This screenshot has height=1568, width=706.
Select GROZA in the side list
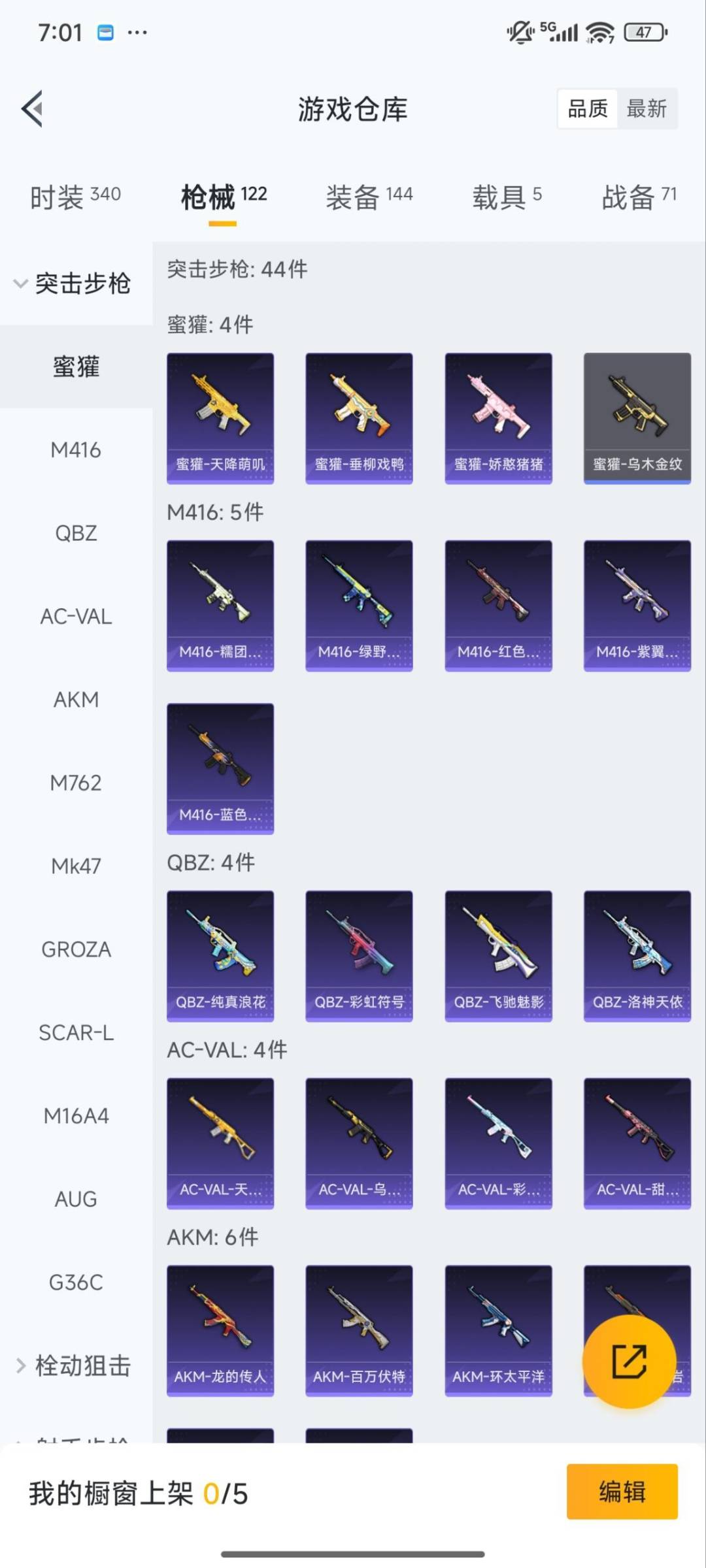pyautogui.click(x=76, y=949)
